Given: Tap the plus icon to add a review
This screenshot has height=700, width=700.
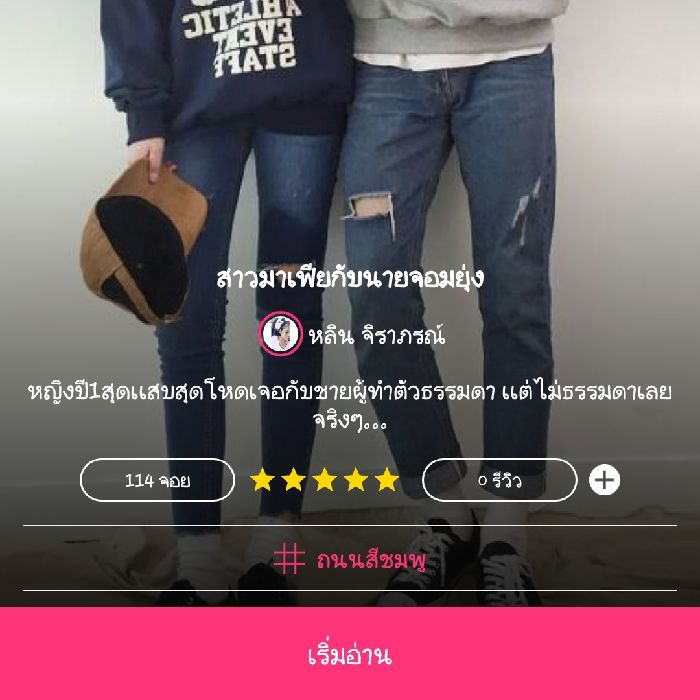Looking at the screenshot, I should click(604, 480).
